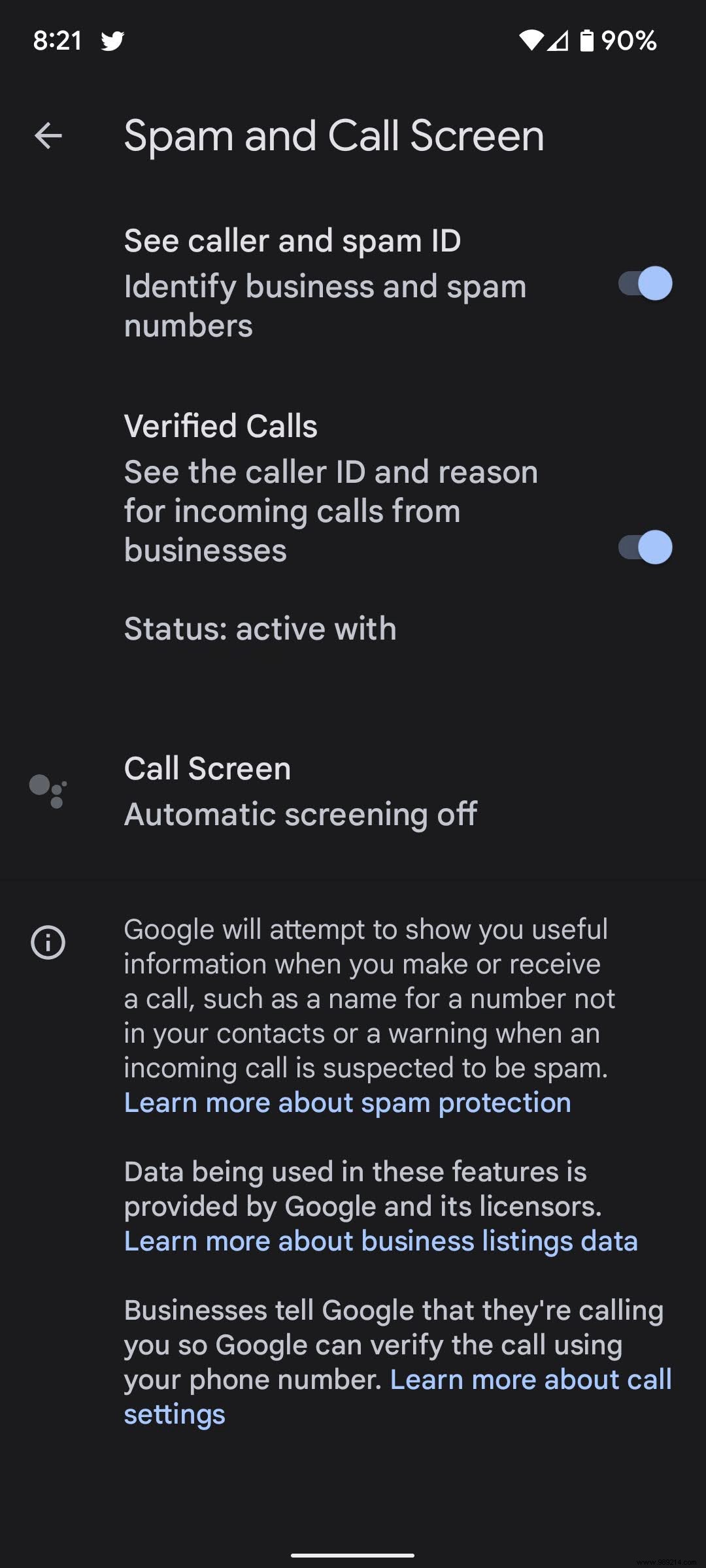
Task: Select the Spam and Call Screen header
Action: [335, 135]
